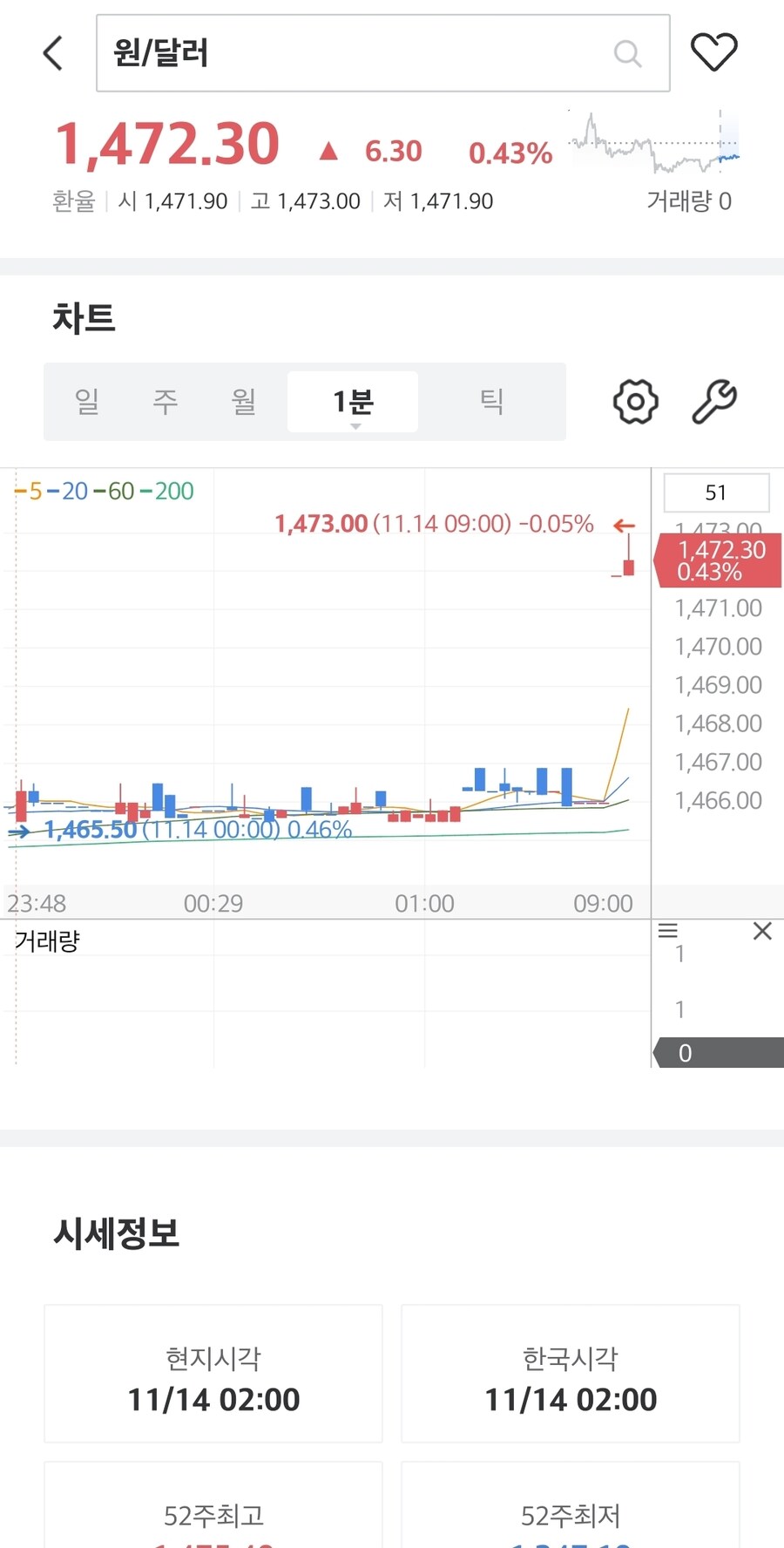Switch to the 틱 tick chart tab
The image size is (784, 1548).
pos(491,401)
